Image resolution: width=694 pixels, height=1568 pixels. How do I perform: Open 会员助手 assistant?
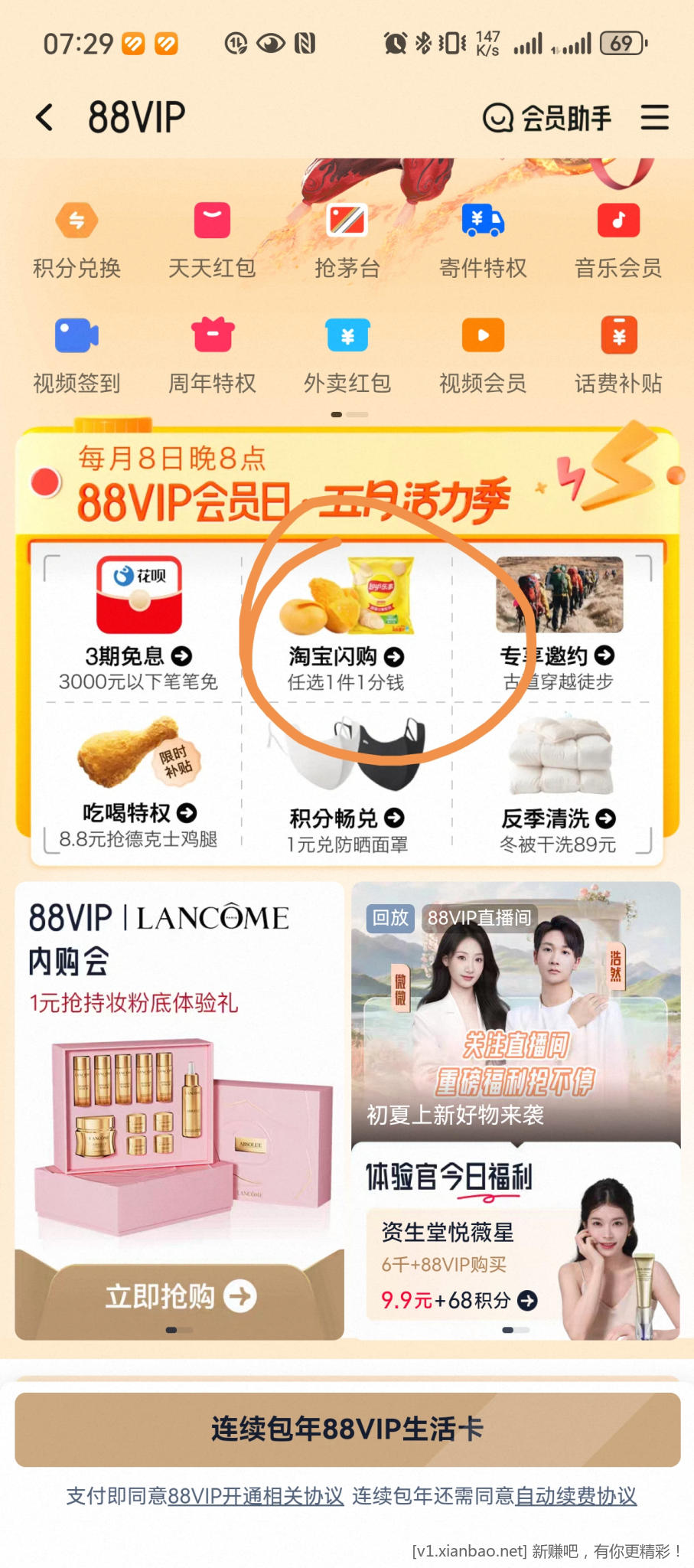(x=546, y=118)
